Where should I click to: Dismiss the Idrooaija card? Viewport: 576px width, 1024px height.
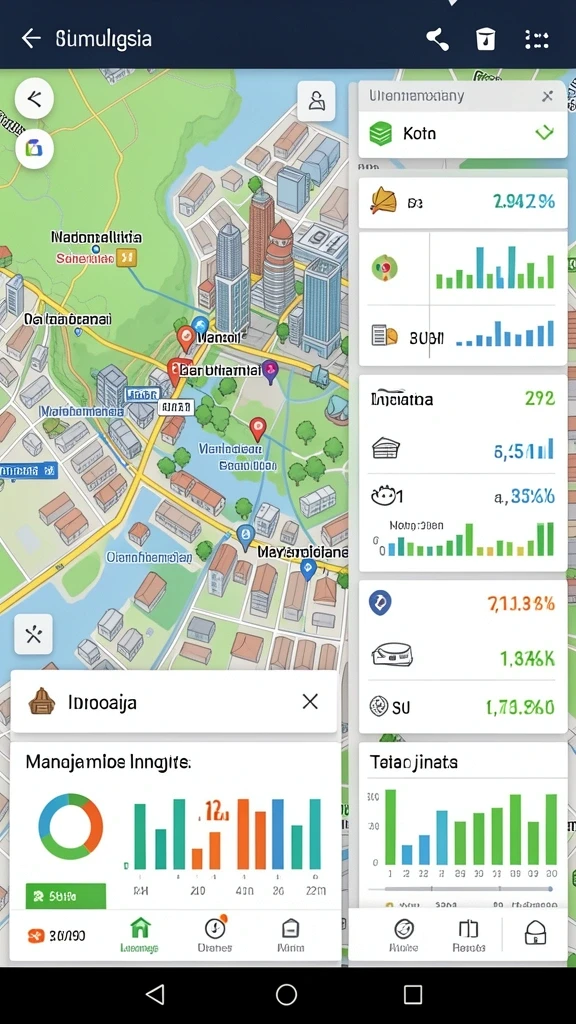pos(310,701)
